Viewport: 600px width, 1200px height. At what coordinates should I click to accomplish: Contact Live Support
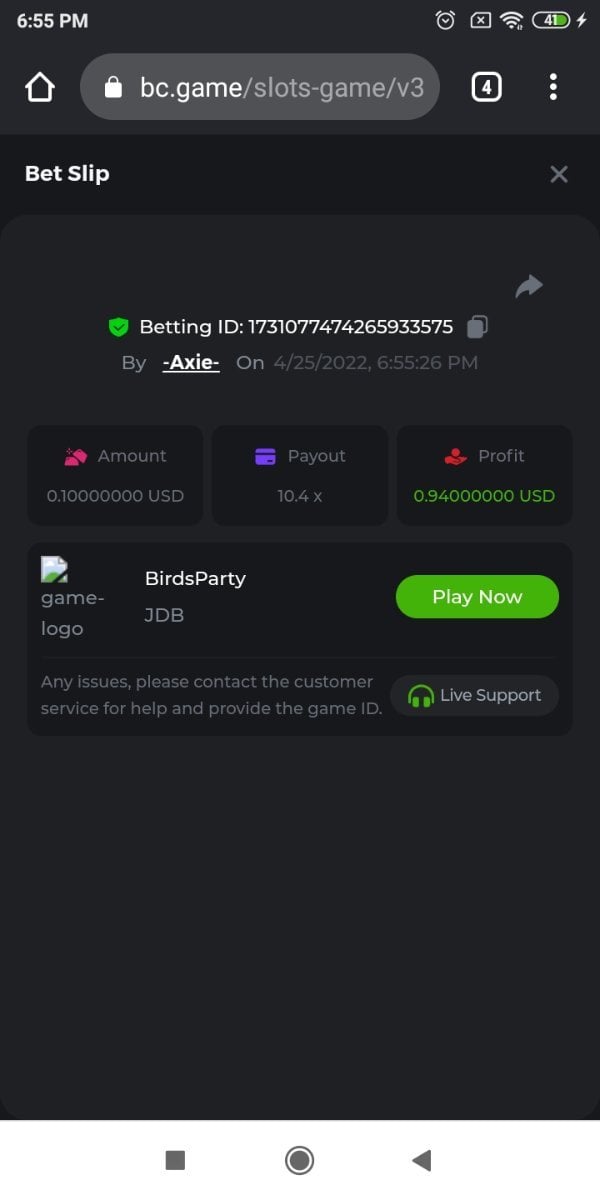click(475, 696)
